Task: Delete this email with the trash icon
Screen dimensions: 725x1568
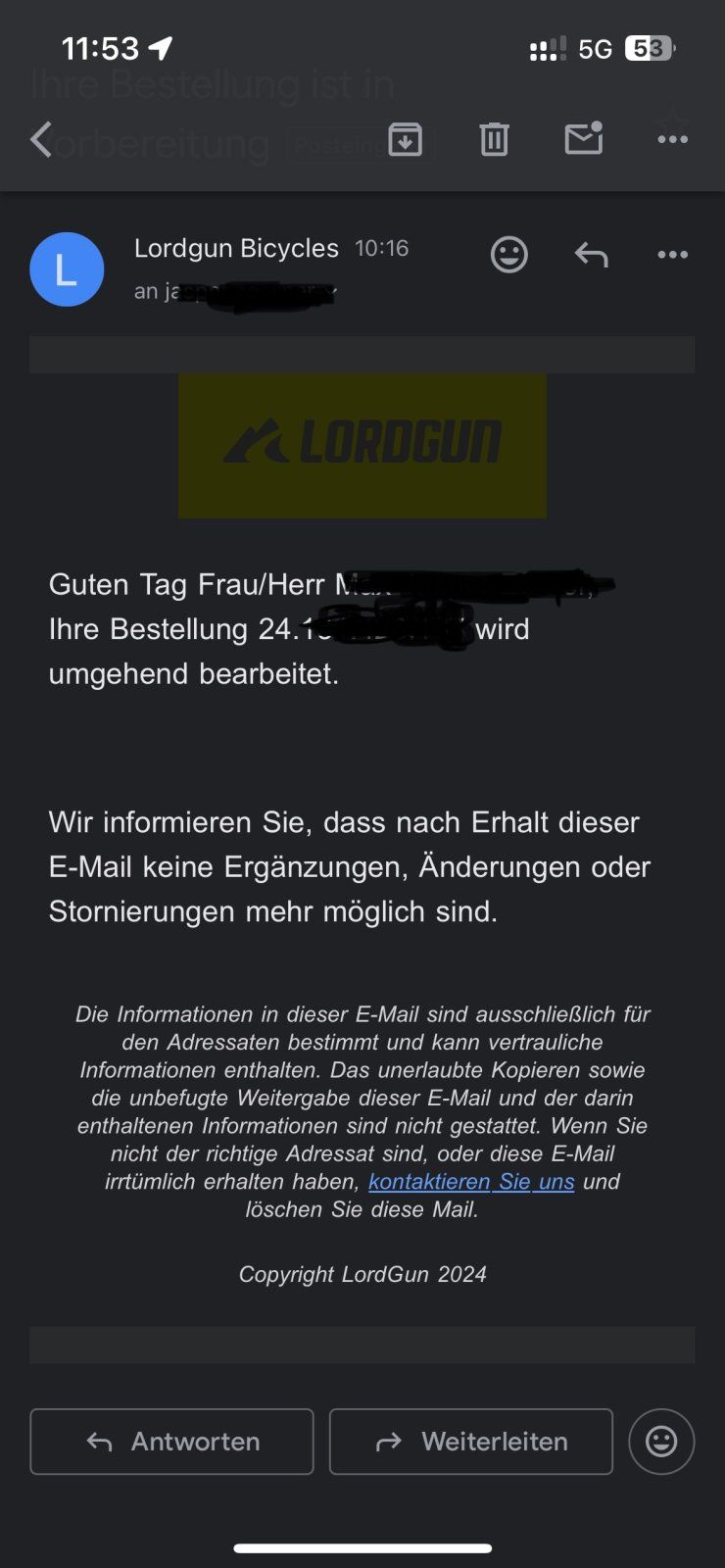Action: point(495,139)
